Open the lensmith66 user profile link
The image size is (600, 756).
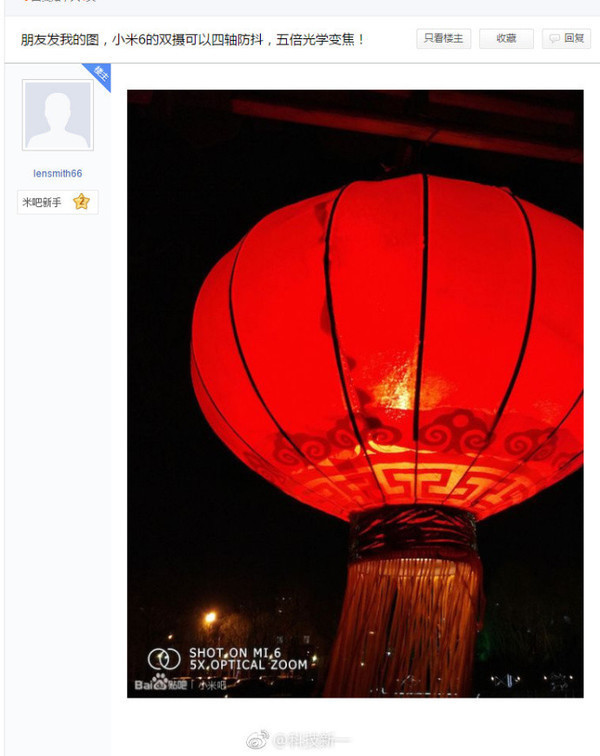(57, 173)
